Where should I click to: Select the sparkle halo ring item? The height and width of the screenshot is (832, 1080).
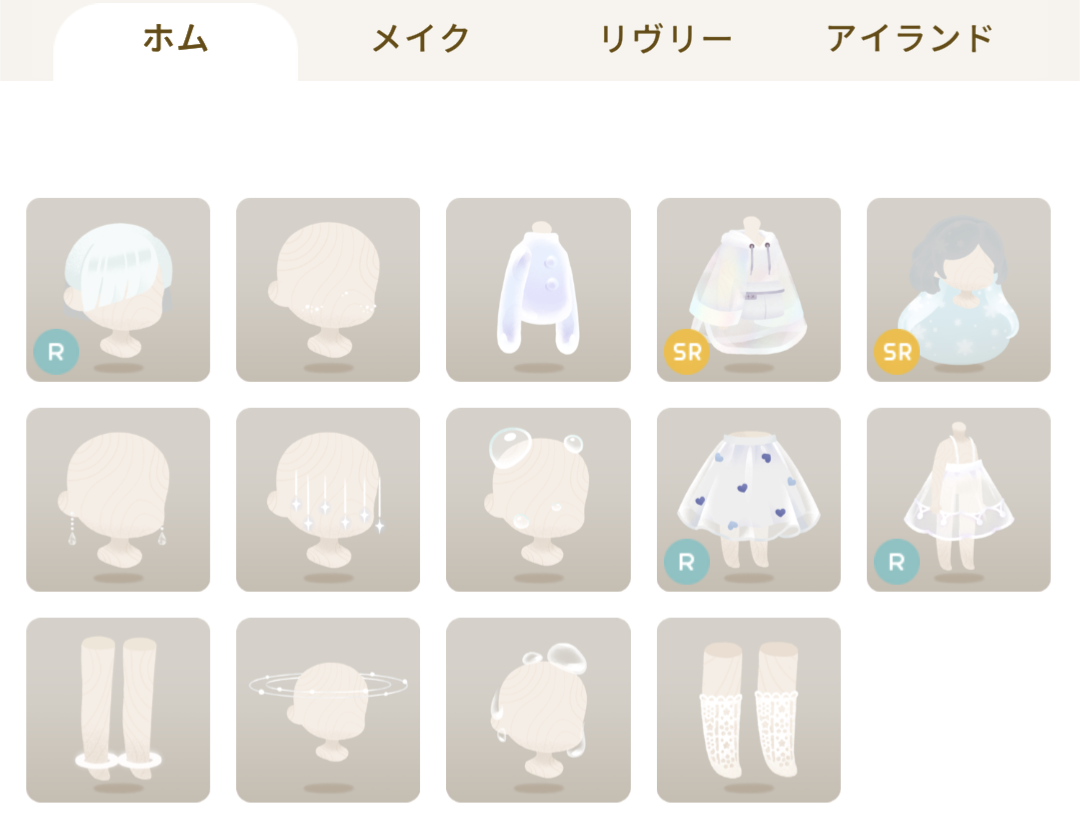[328, 710]
